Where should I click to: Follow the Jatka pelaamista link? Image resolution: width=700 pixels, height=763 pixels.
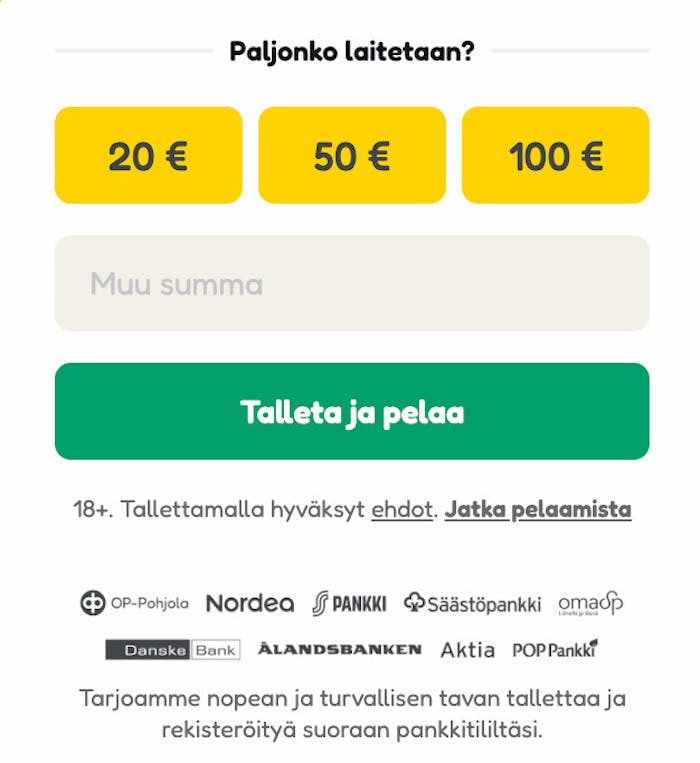(538, 510)
